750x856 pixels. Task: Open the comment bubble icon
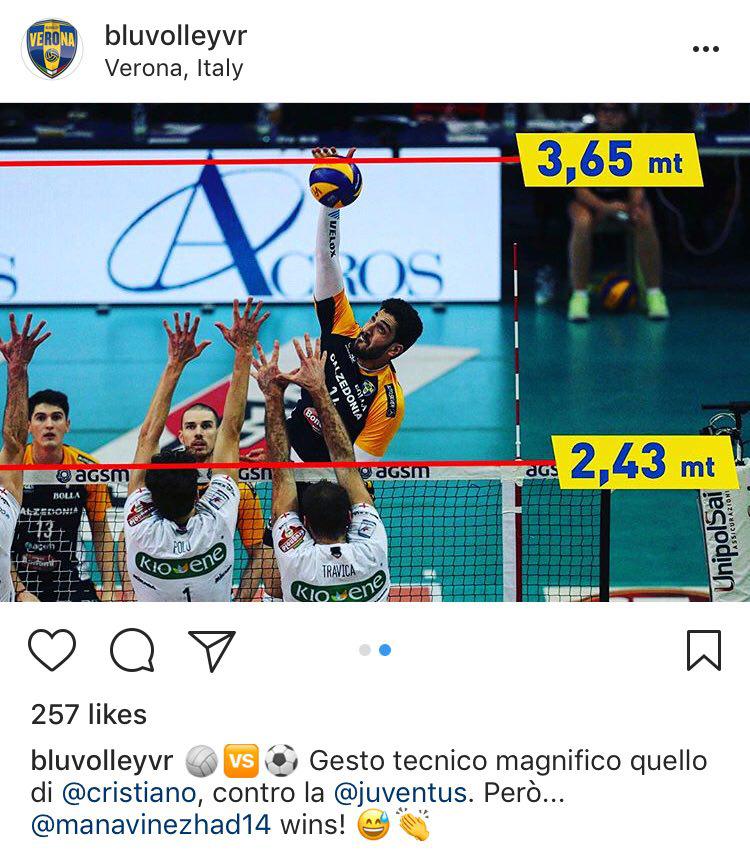tap(132, 650)
